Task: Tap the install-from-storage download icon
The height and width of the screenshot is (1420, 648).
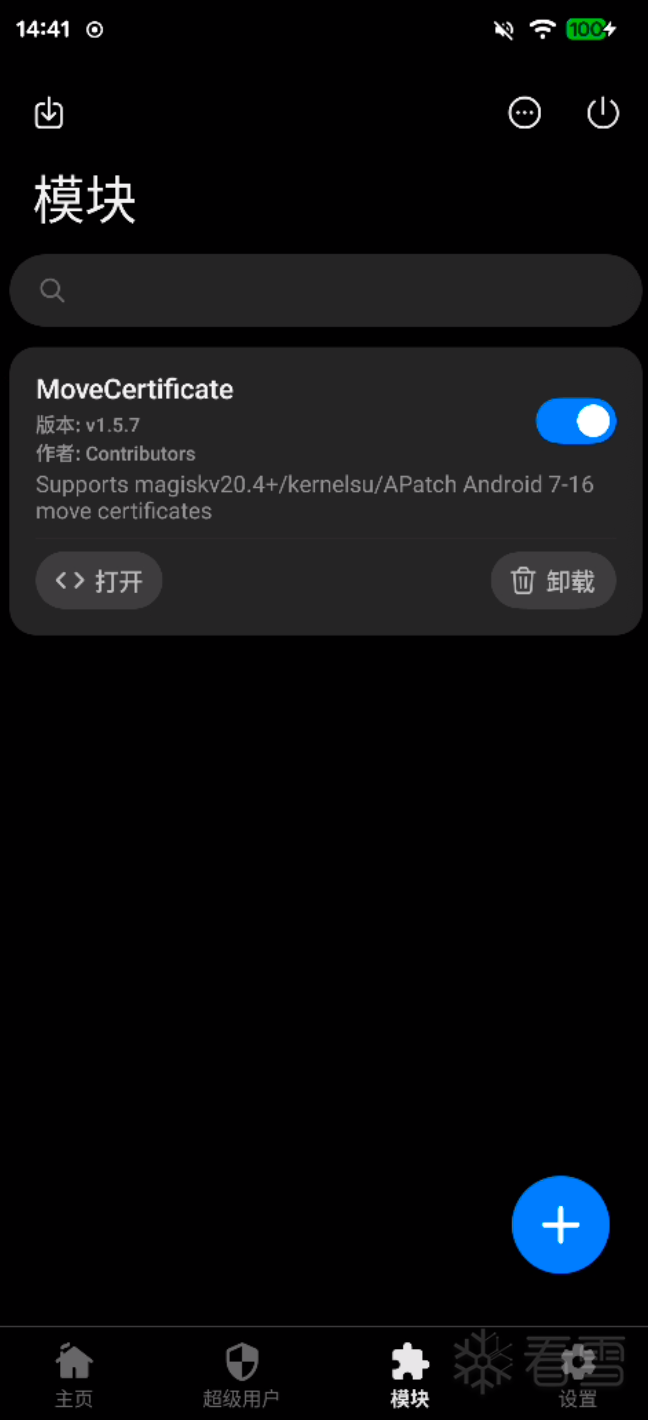Action: click(x=49, y=113)
